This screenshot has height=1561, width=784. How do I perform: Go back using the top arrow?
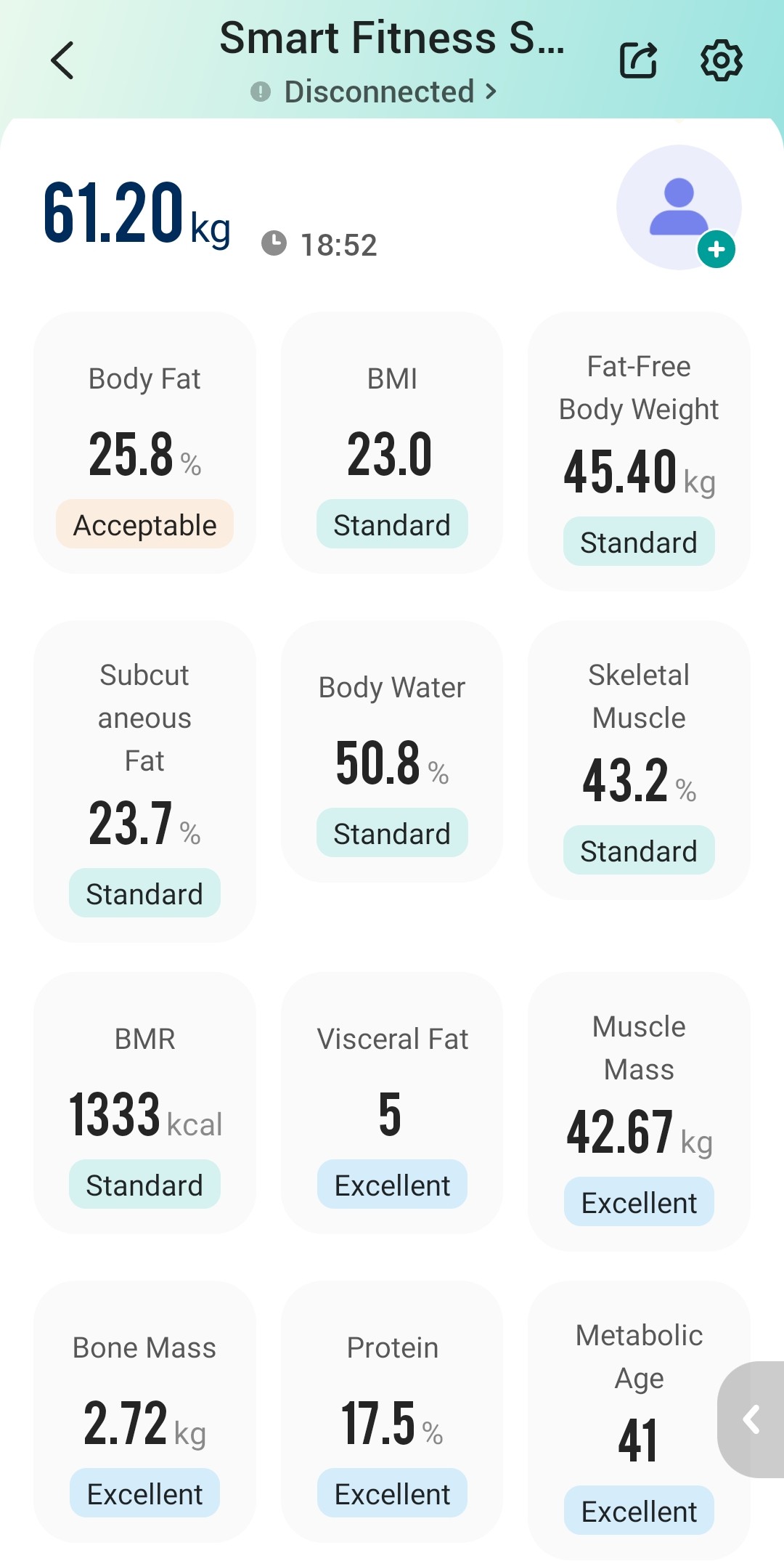62,60
